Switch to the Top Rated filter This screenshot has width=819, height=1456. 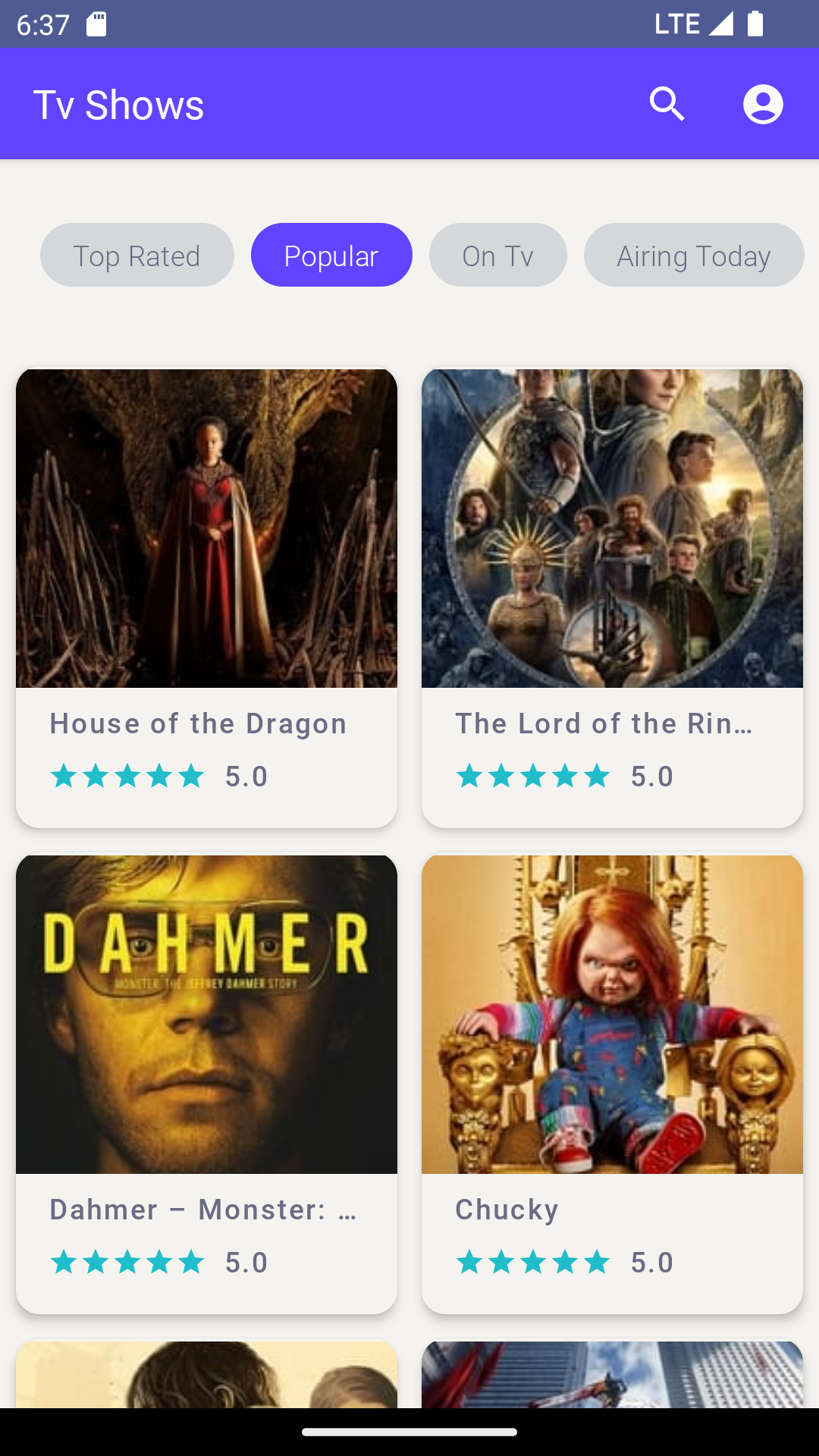136,256
